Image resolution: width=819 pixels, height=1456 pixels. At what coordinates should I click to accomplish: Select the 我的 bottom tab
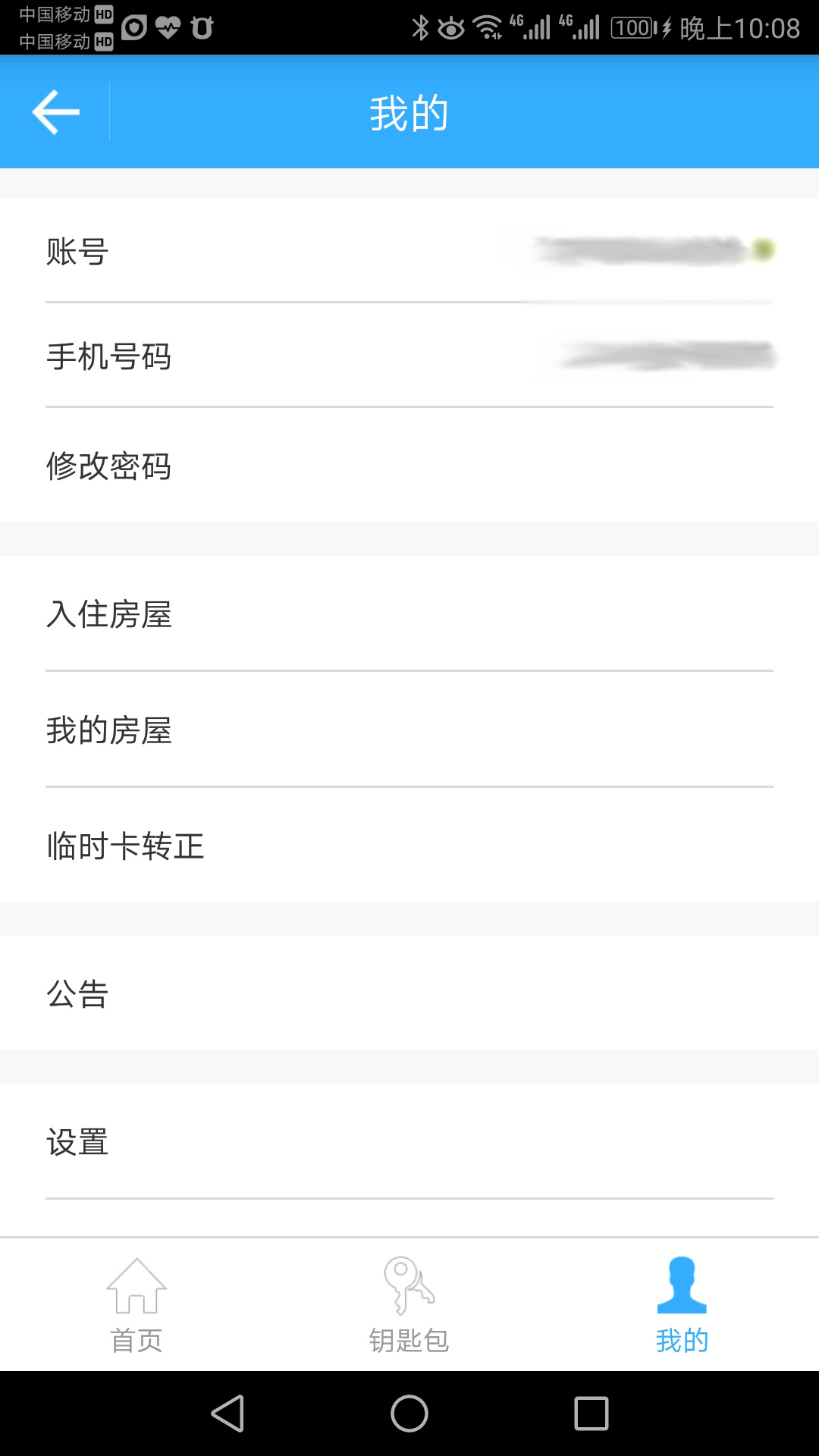pos(682,1306)
